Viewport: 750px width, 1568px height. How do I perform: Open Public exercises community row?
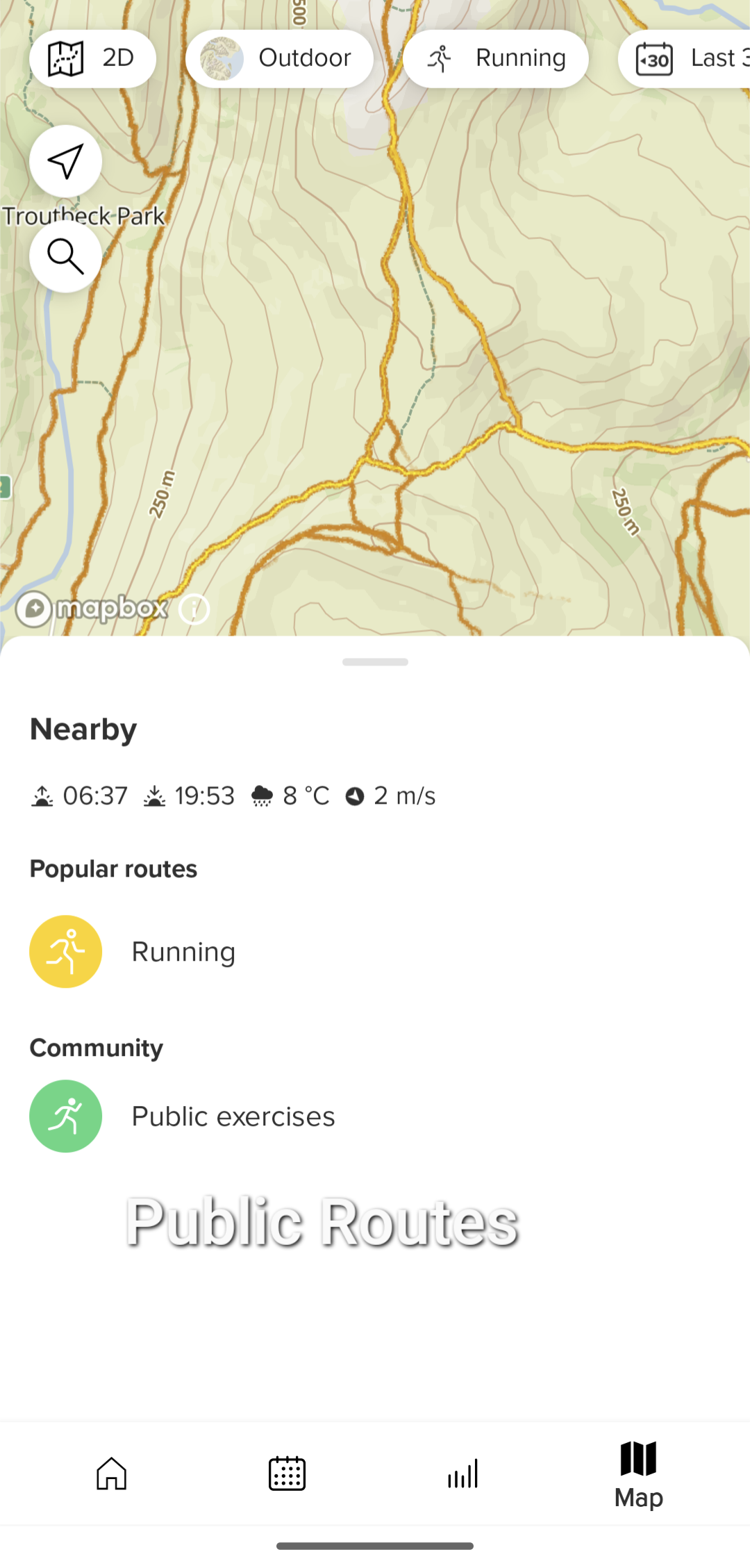(375, 1116)
